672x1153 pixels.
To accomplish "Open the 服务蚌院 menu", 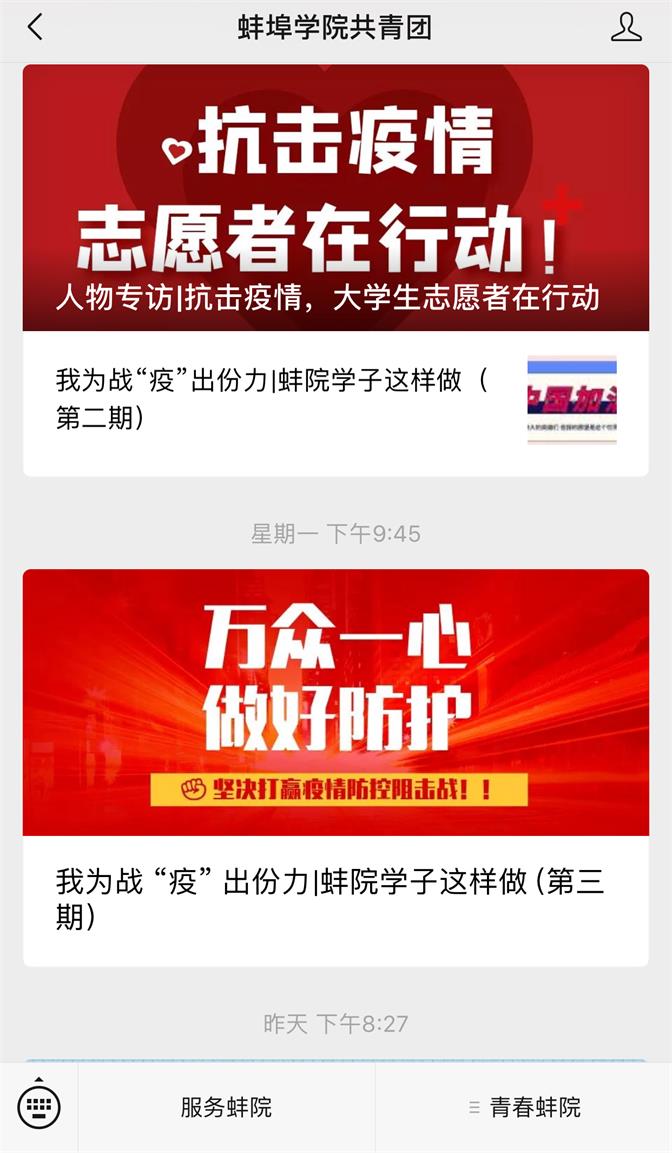I will click(226, 1108).
